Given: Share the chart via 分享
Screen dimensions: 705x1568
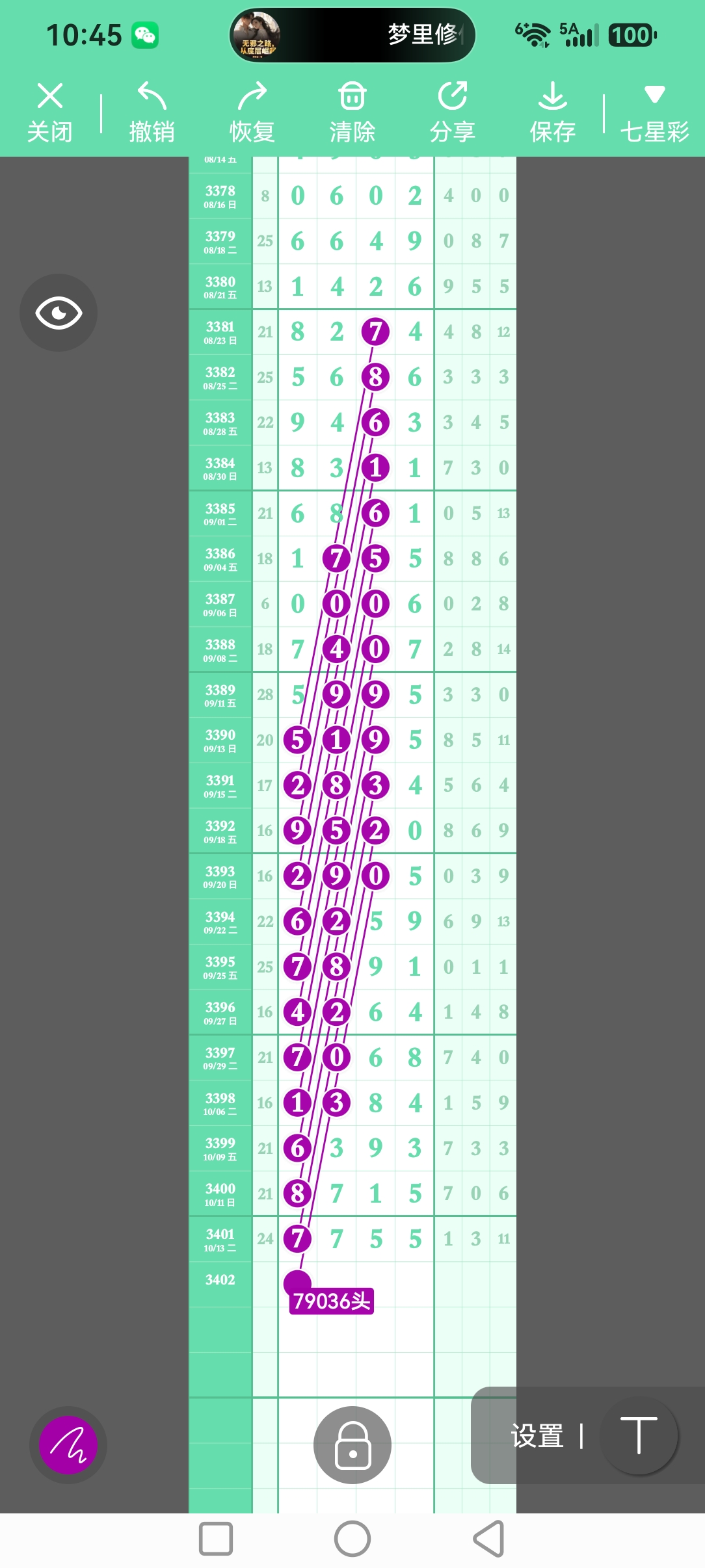Looking at the screenshot, I should click(x=453, y=113).
